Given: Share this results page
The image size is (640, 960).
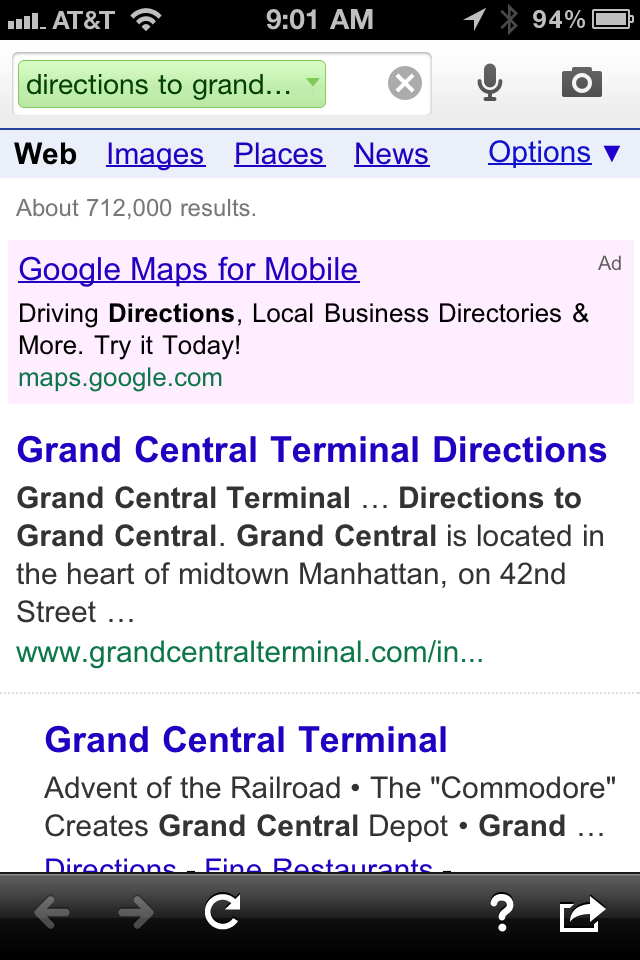Looking at the screenshot, I should click(583, 912).
